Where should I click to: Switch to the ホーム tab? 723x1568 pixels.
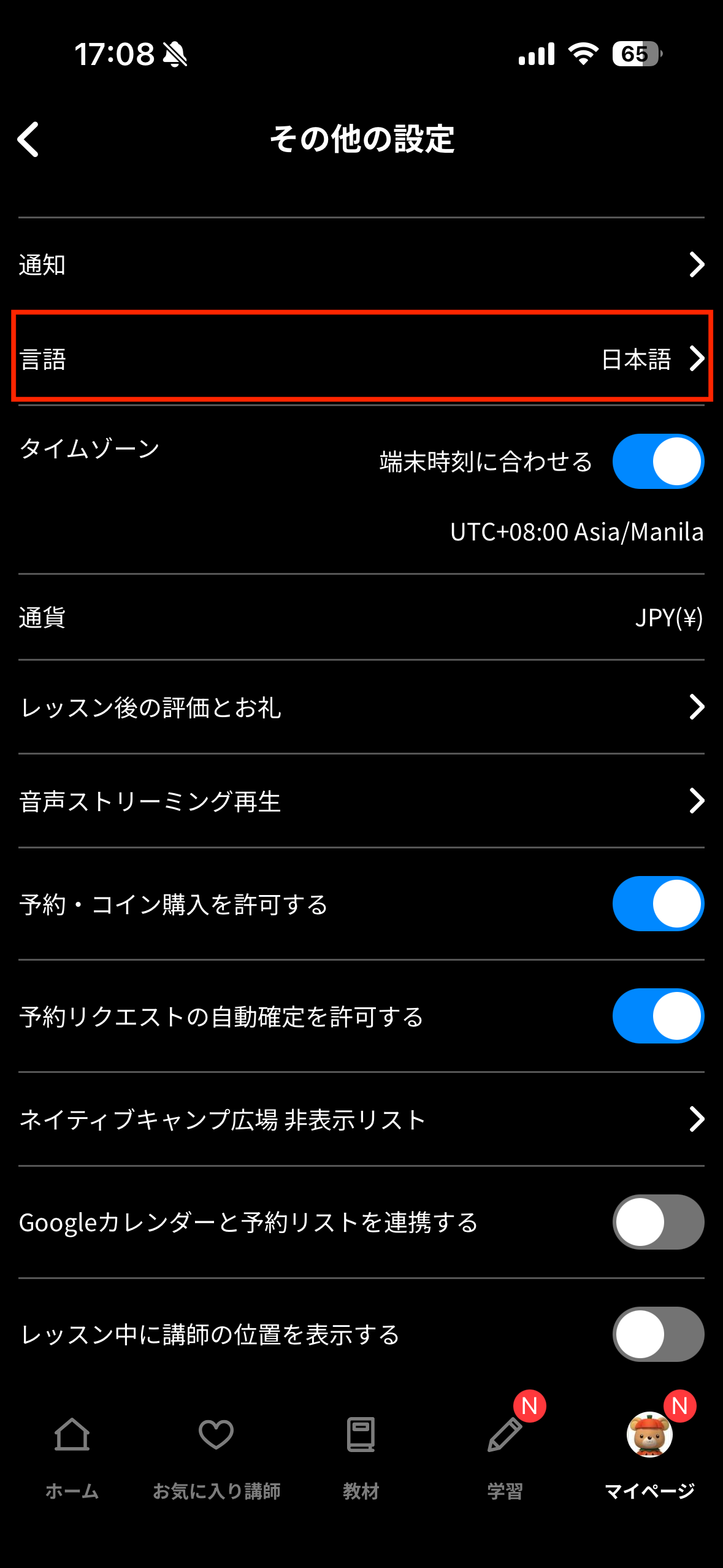72,1454
